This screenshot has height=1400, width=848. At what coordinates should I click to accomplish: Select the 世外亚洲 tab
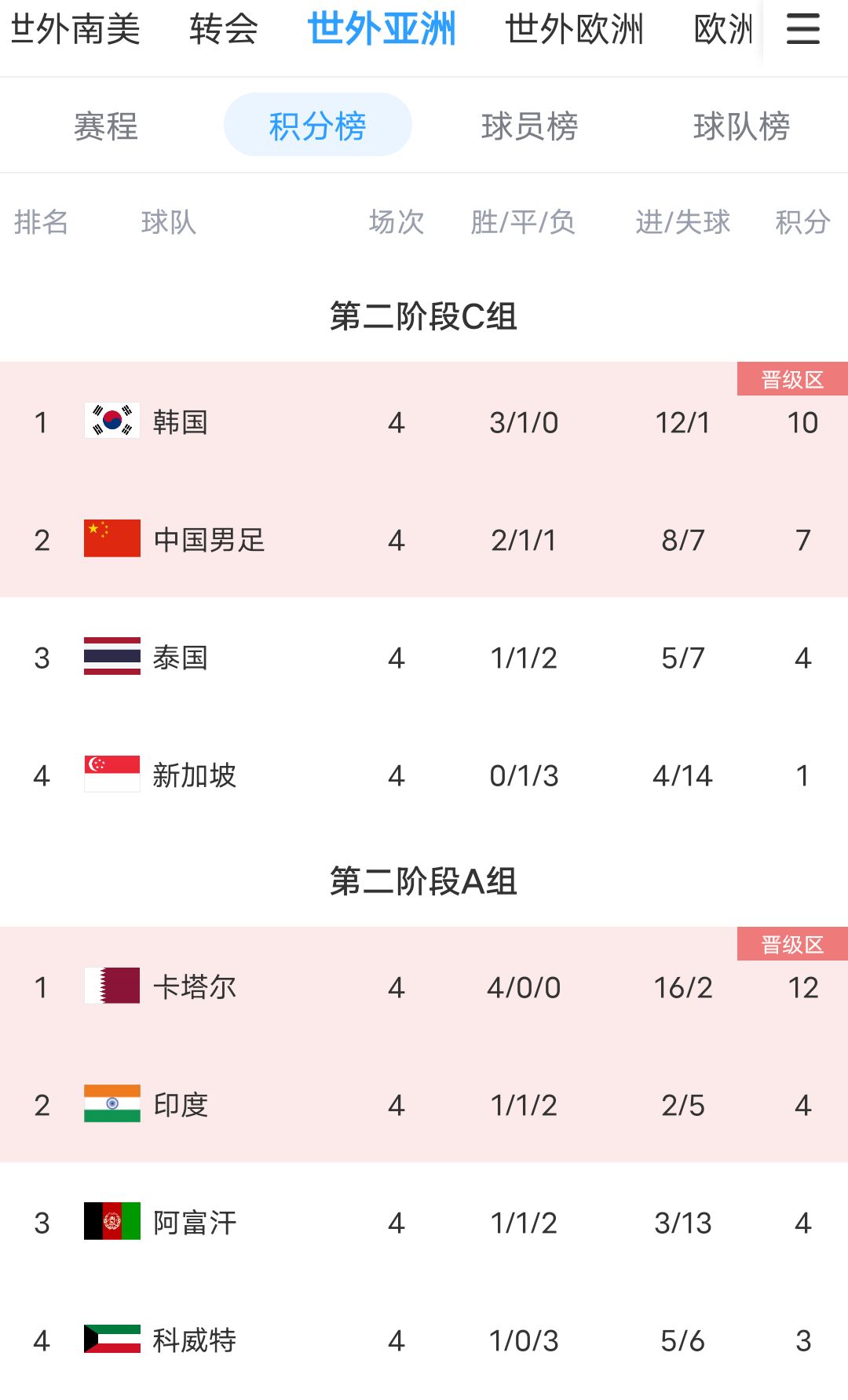pos(382,30)
